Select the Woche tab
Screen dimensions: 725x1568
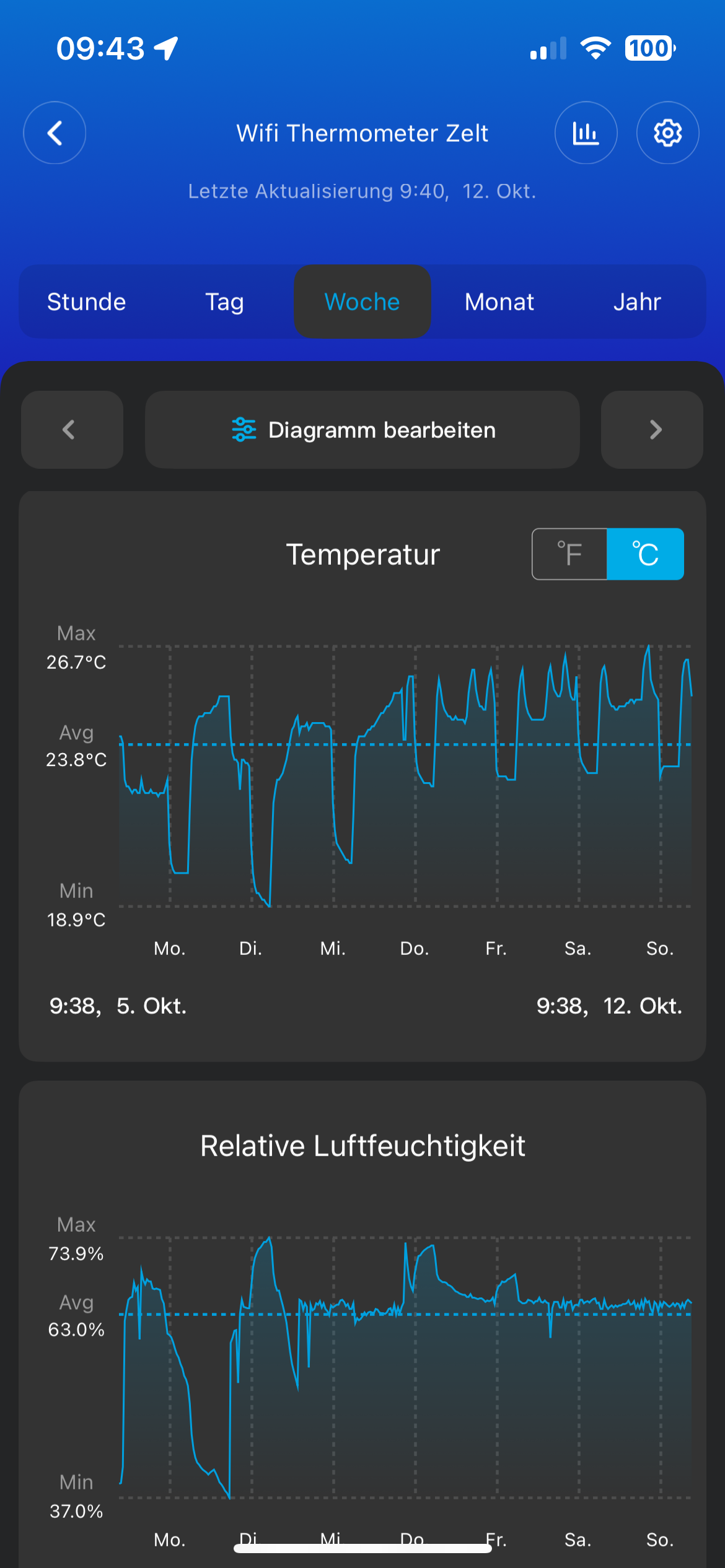[362, 302]
